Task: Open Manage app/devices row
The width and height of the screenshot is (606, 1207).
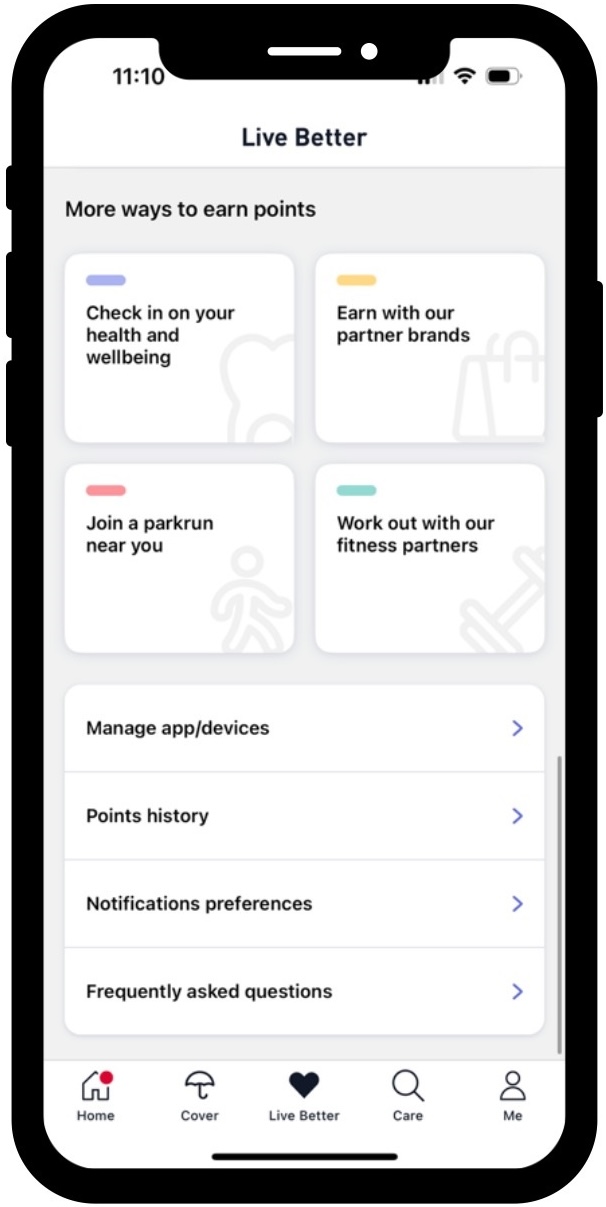Action: pyautogui.click(x=304, y=728)
